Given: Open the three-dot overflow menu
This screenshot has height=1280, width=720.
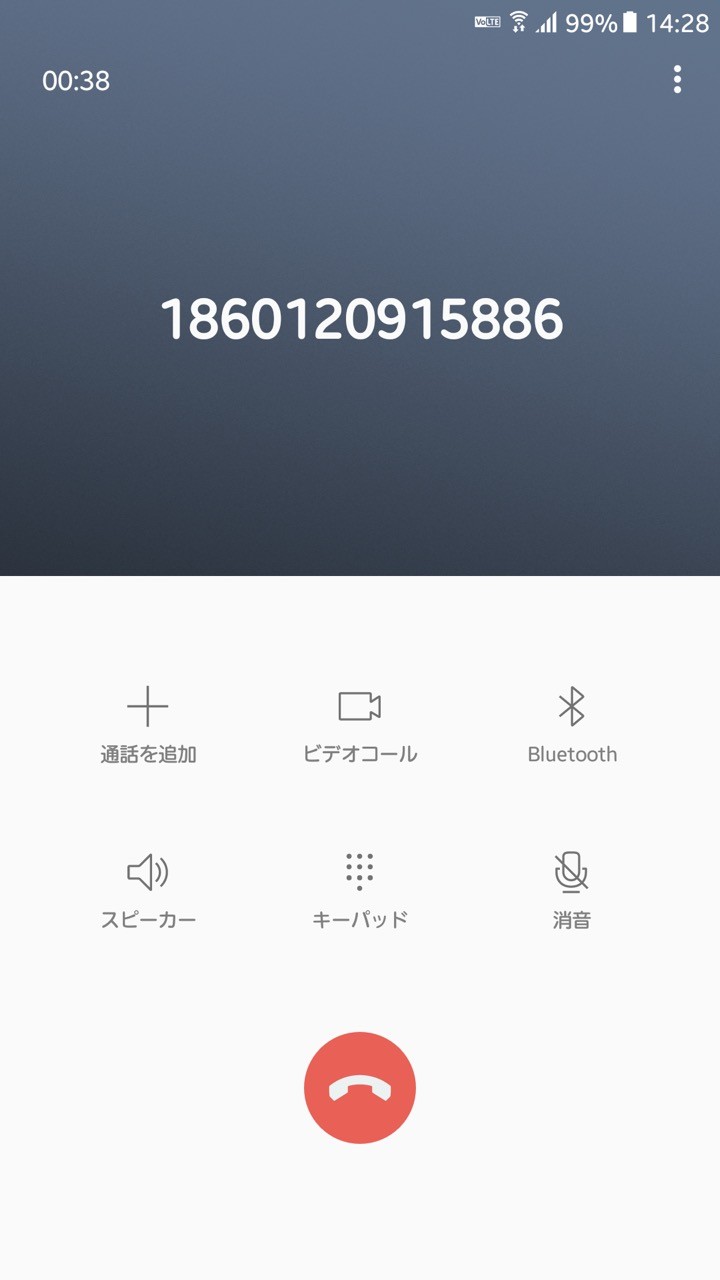Looking at the screenshot, I should pos(677,80).
